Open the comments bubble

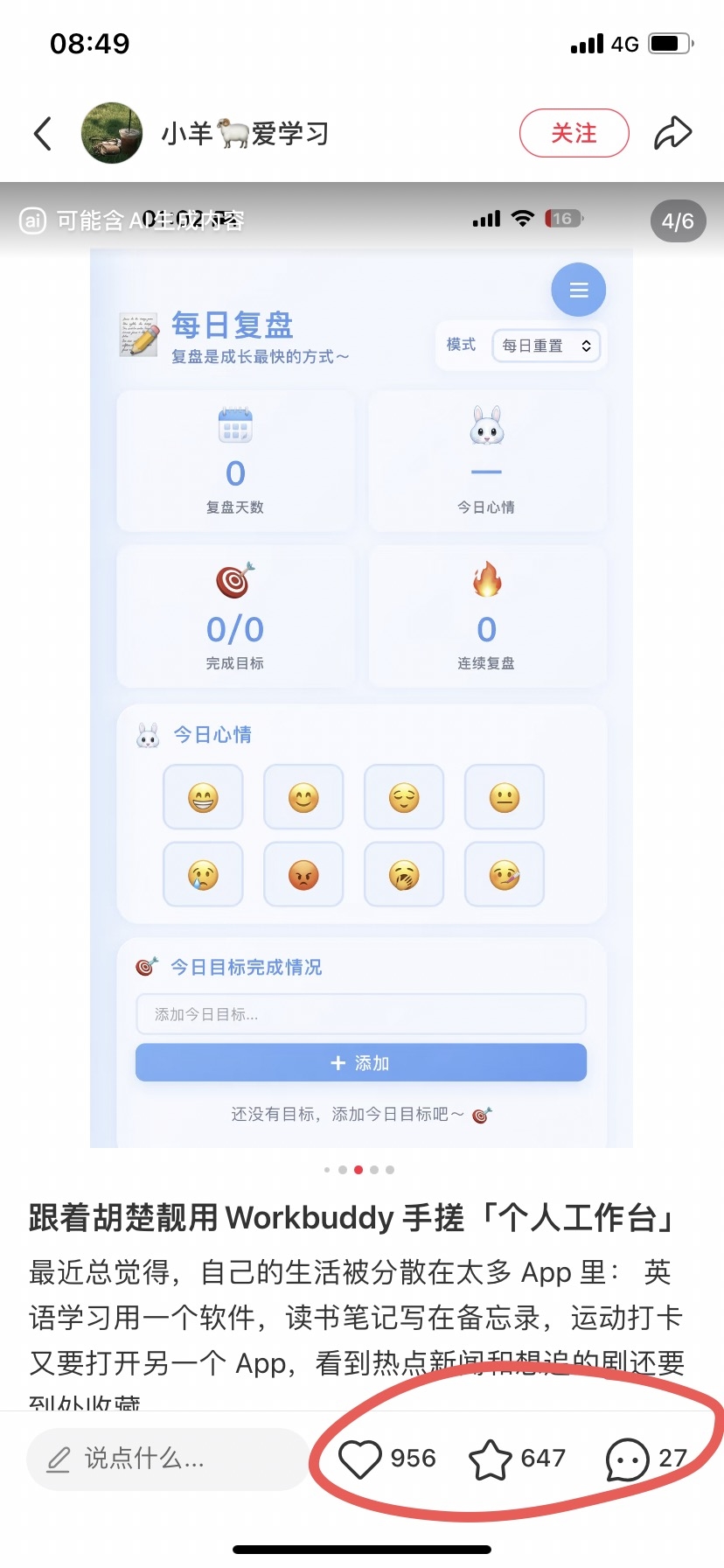(627, 1459)
